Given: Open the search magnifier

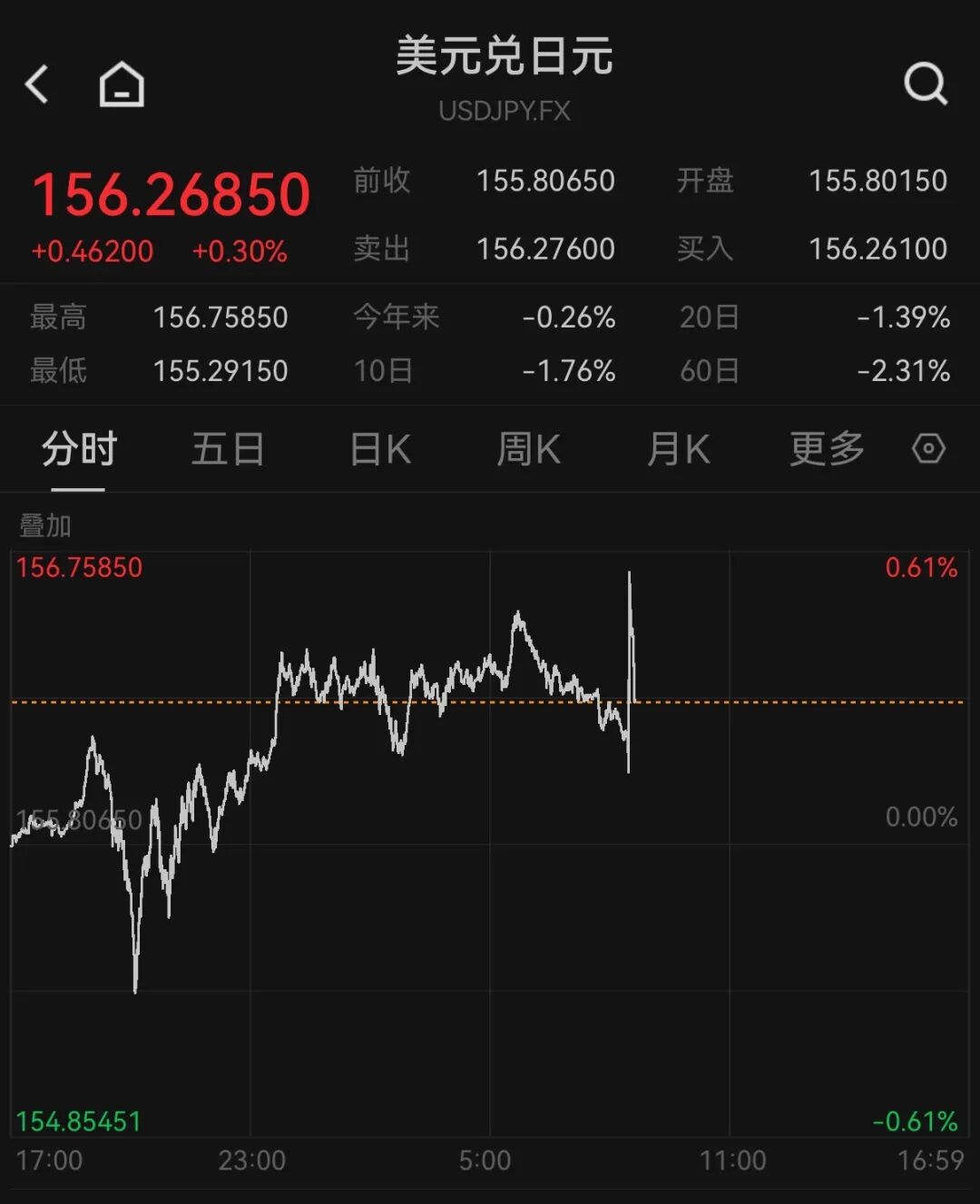Looking at the screenshot, I should [x=926, y=84].
